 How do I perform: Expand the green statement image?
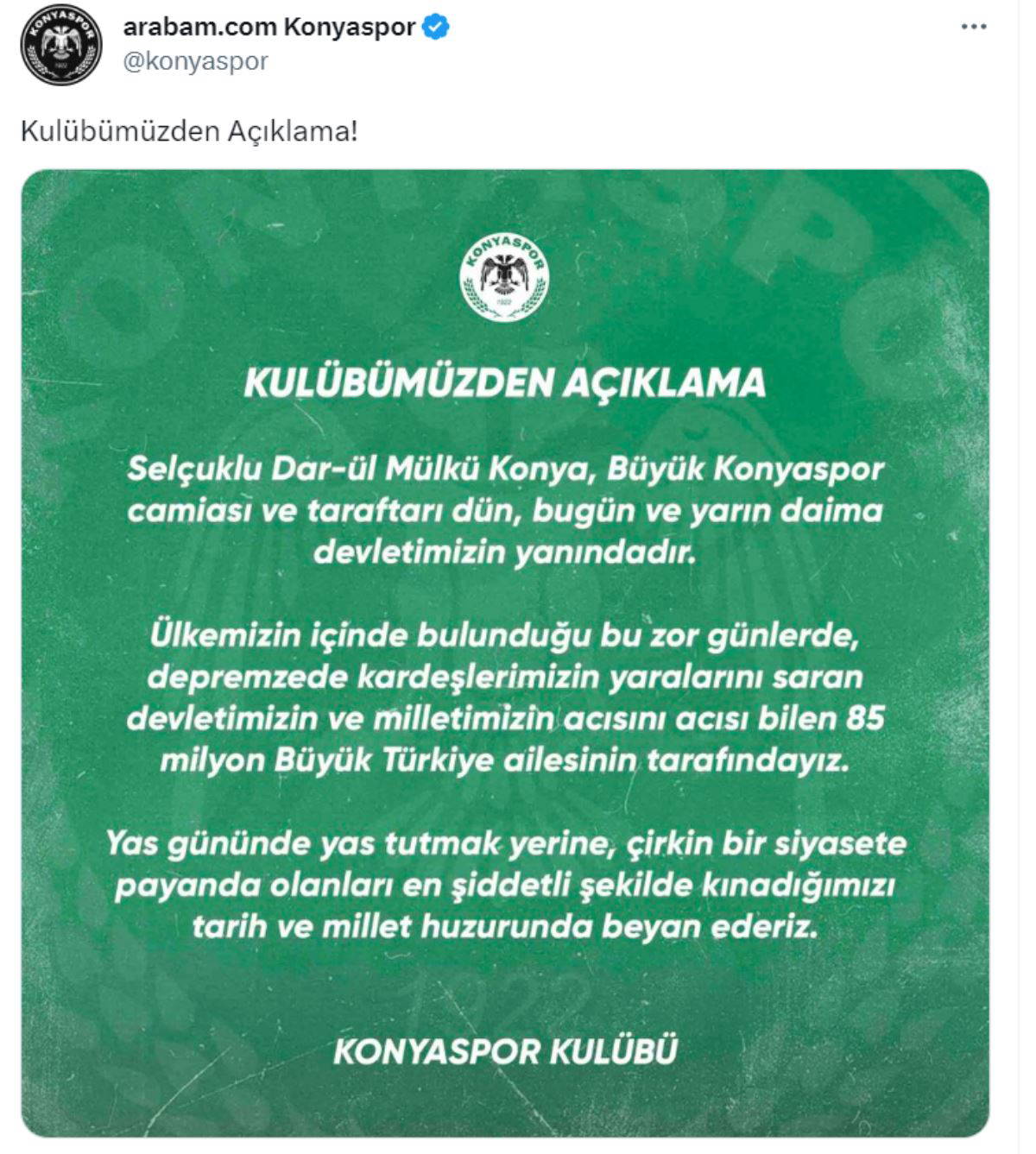pyautogui.click(x=505, y=653)
